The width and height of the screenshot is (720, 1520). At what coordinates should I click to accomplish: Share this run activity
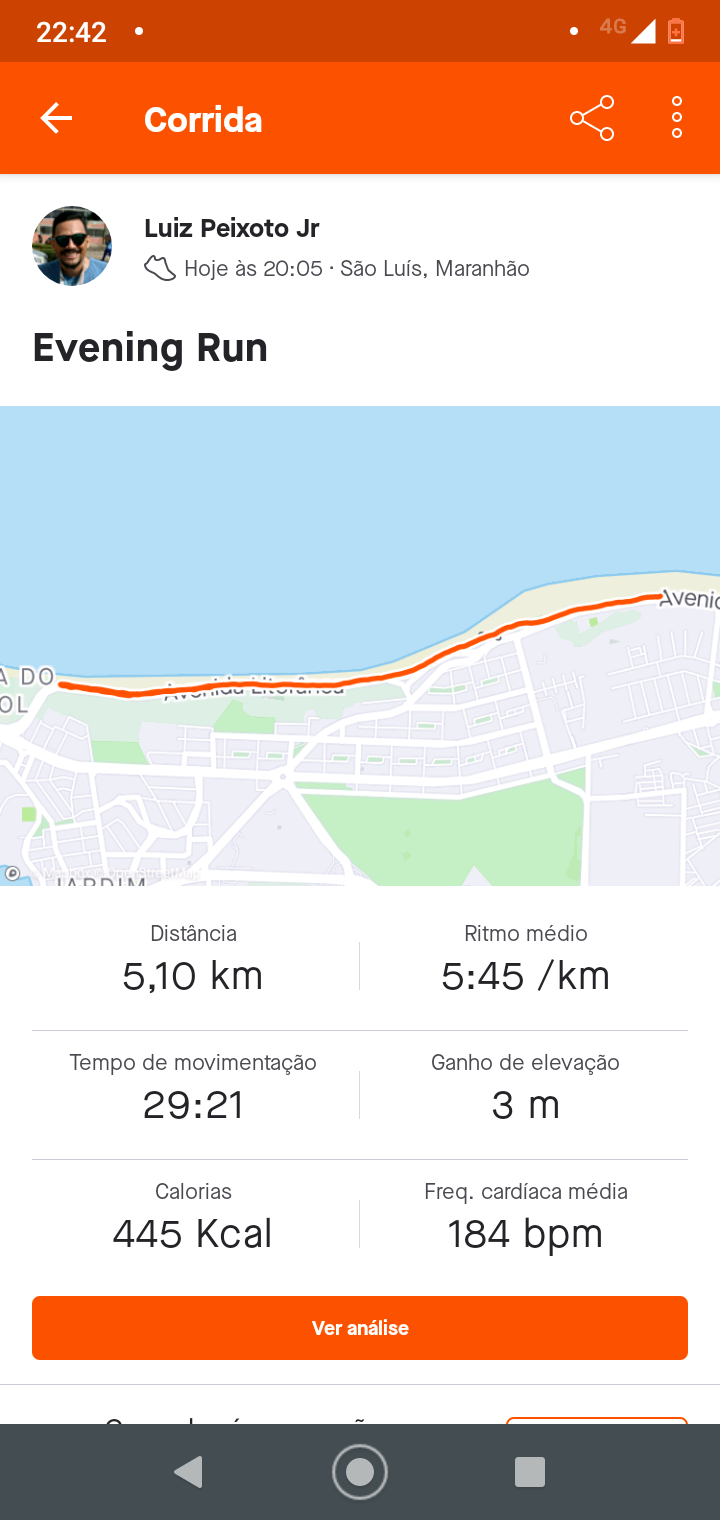592,119
